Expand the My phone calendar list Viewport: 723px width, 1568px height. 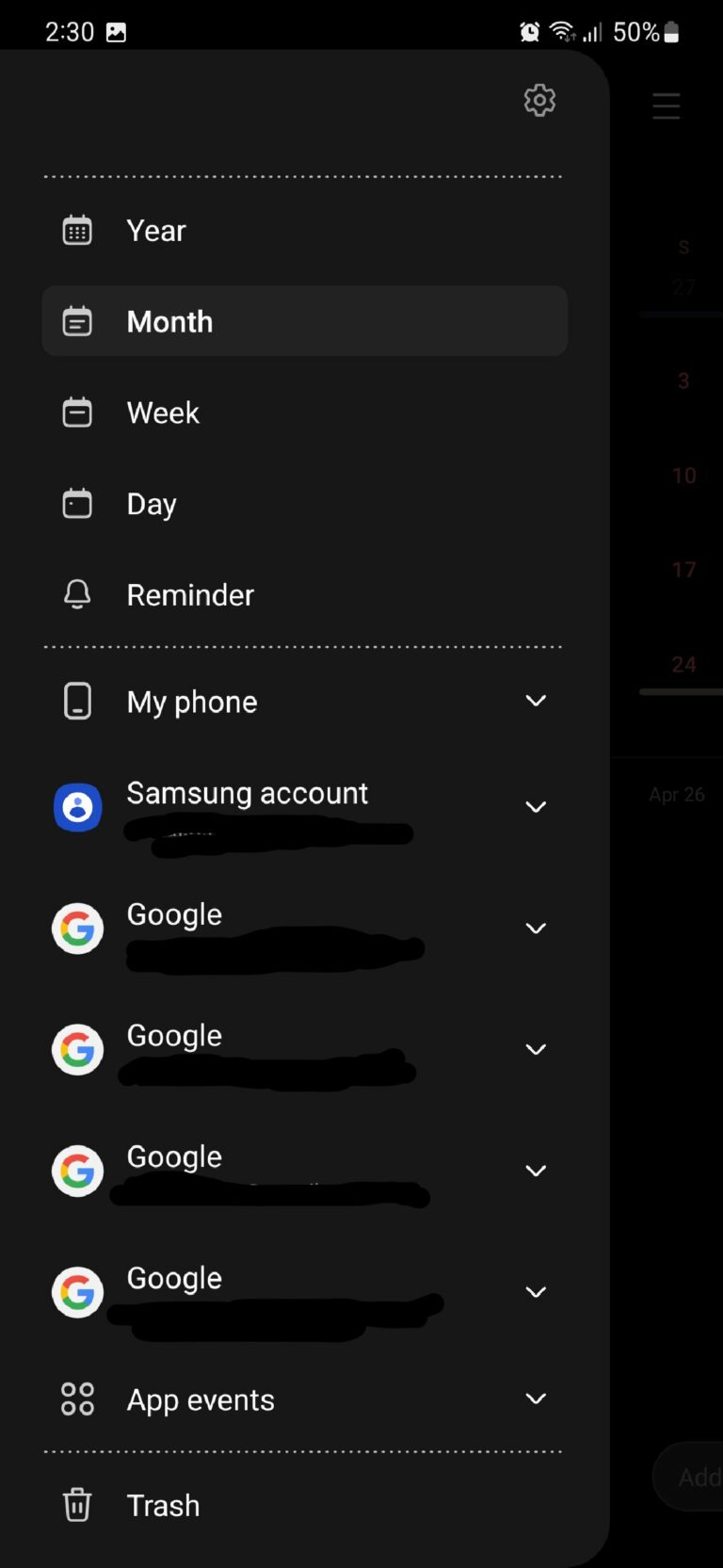tap(535, 701)
